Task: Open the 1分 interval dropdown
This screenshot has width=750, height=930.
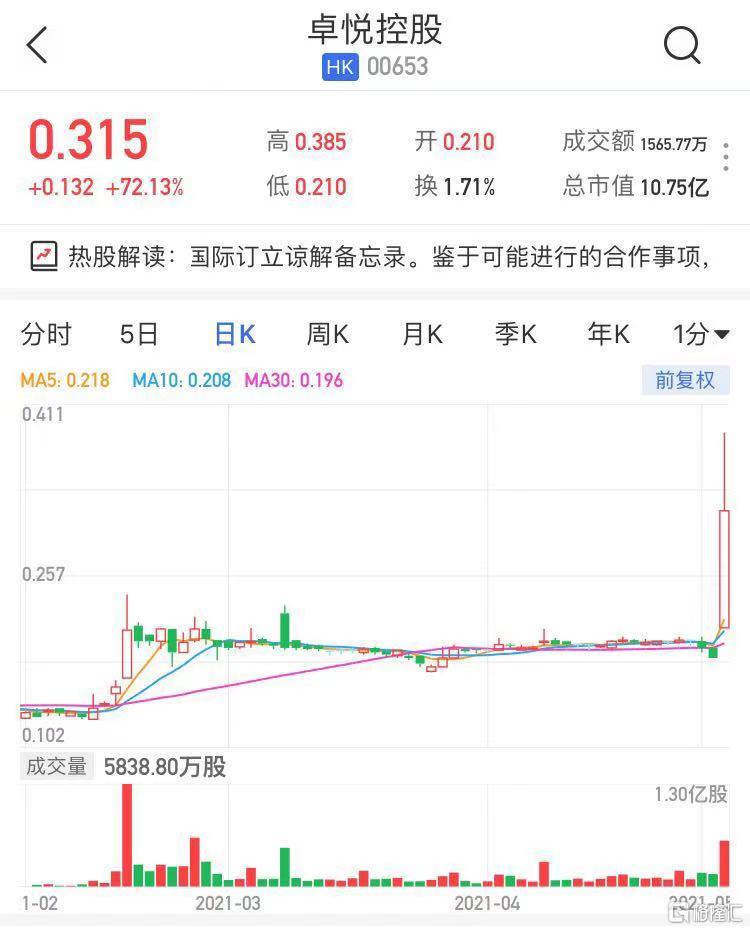Action: [700, 334]
